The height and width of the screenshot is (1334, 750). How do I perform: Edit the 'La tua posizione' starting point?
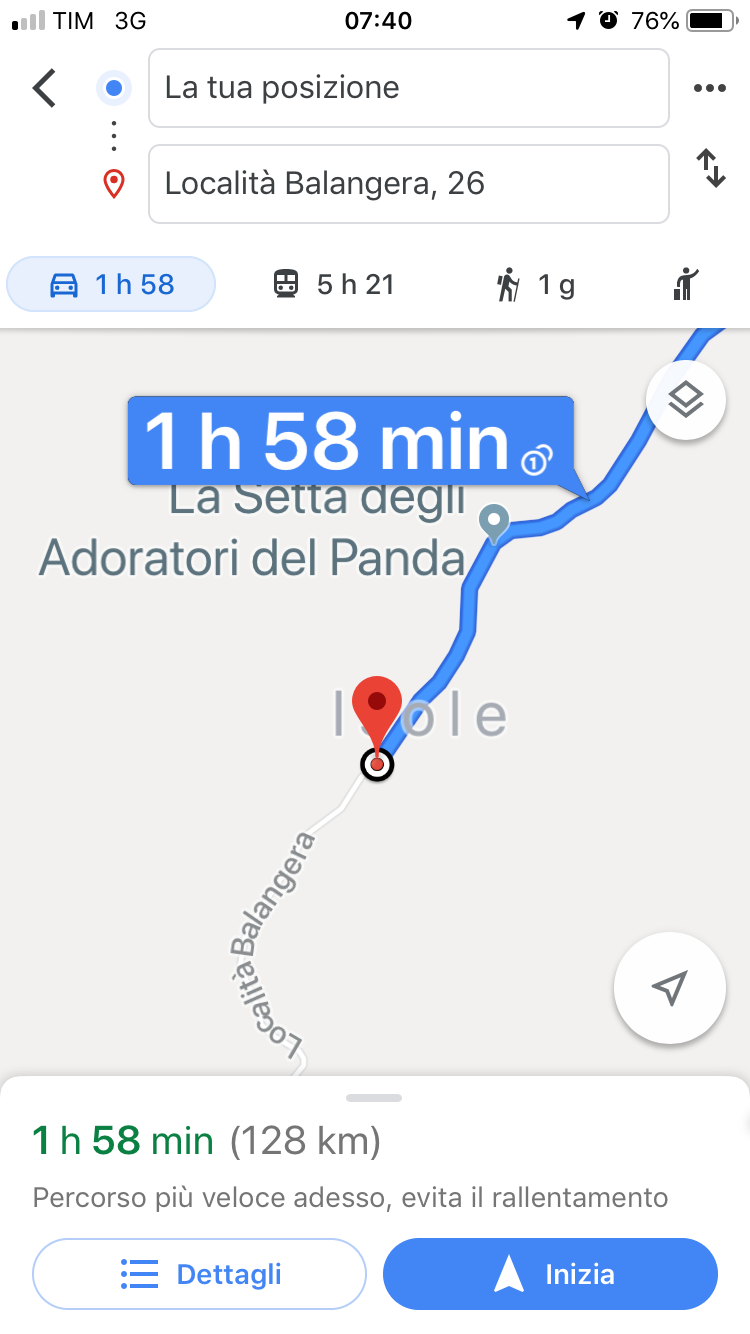(408, 88)
